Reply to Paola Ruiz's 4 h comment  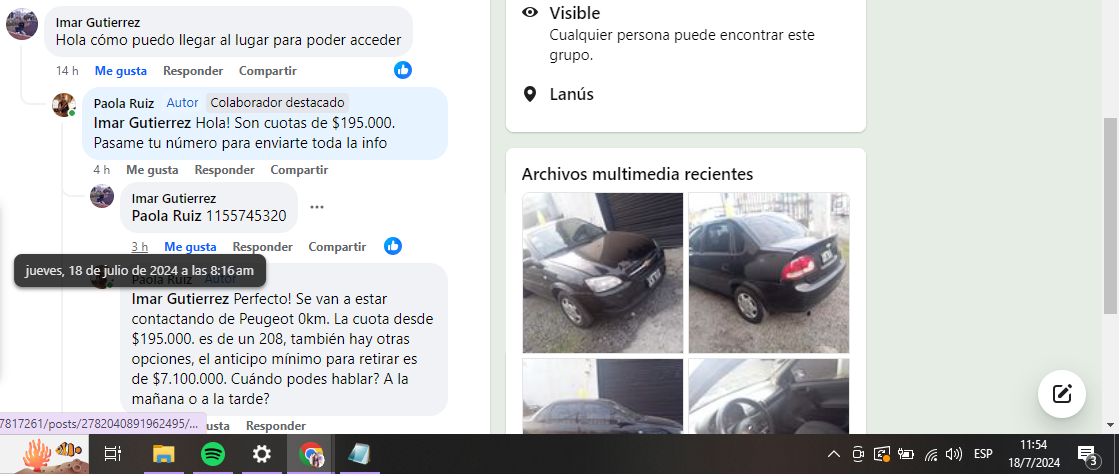[x=224, y=170]
